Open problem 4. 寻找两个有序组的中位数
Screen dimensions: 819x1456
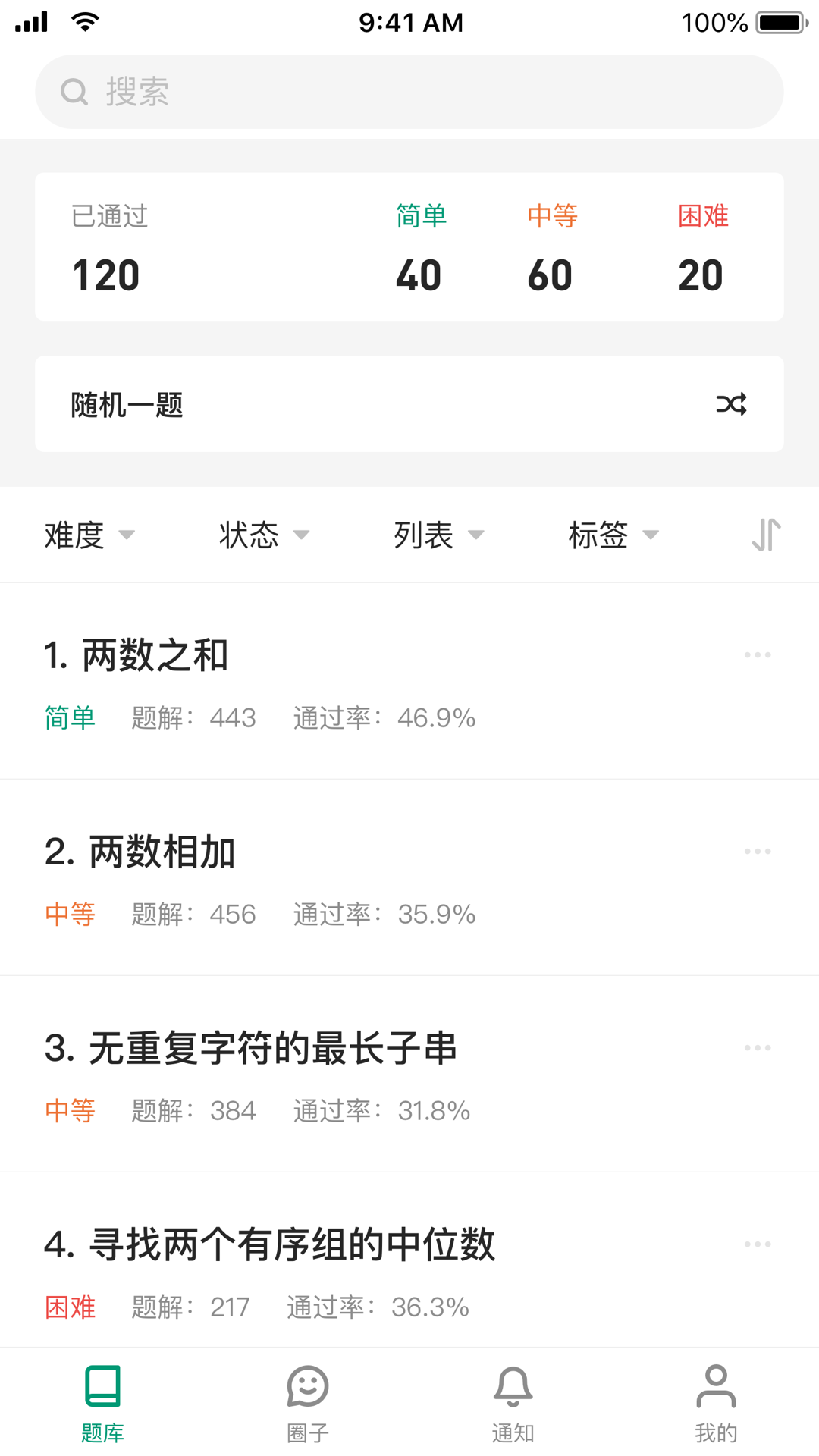point(409,1260)
